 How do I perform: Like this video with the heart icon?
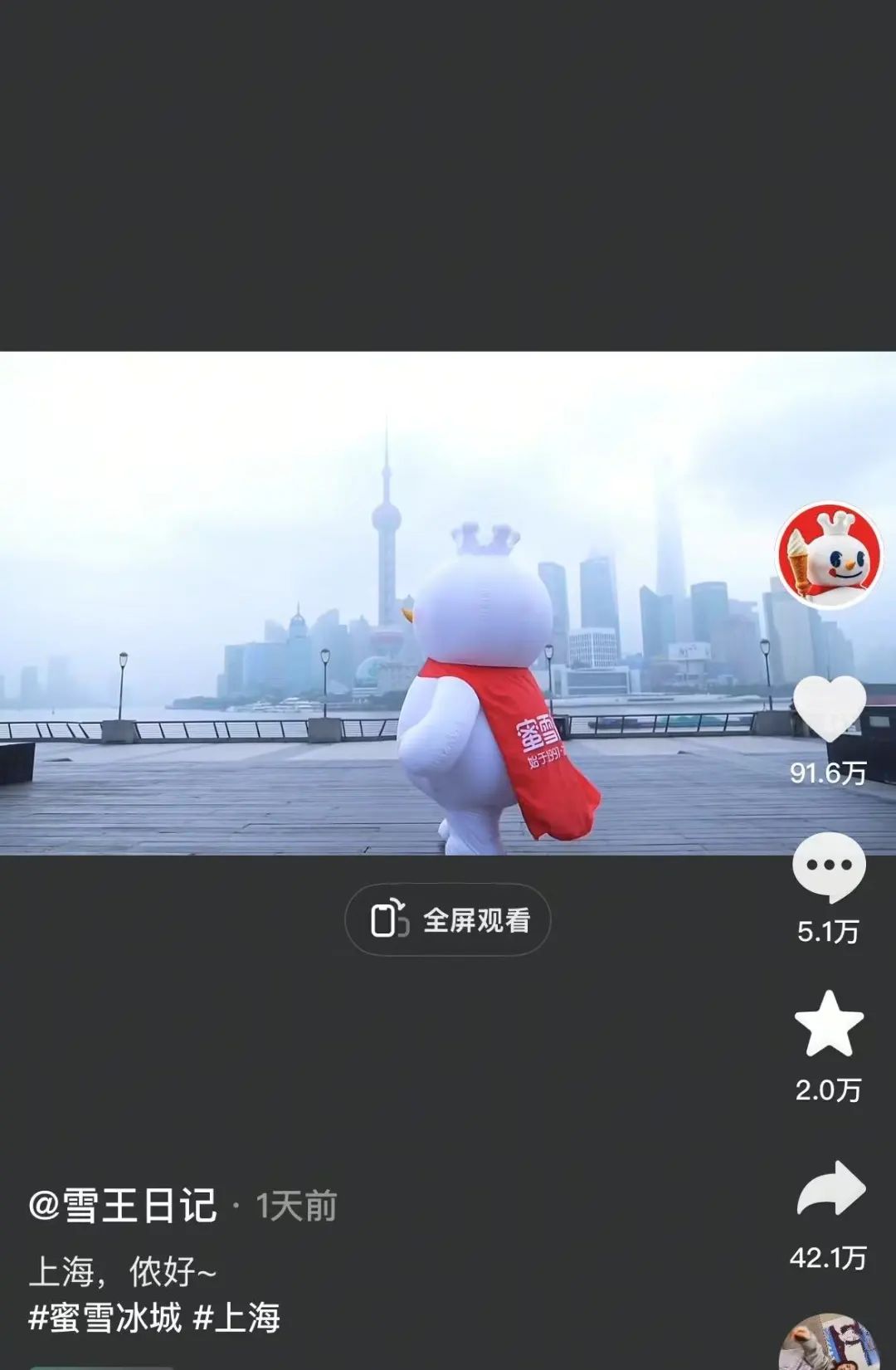coord(829,708)
